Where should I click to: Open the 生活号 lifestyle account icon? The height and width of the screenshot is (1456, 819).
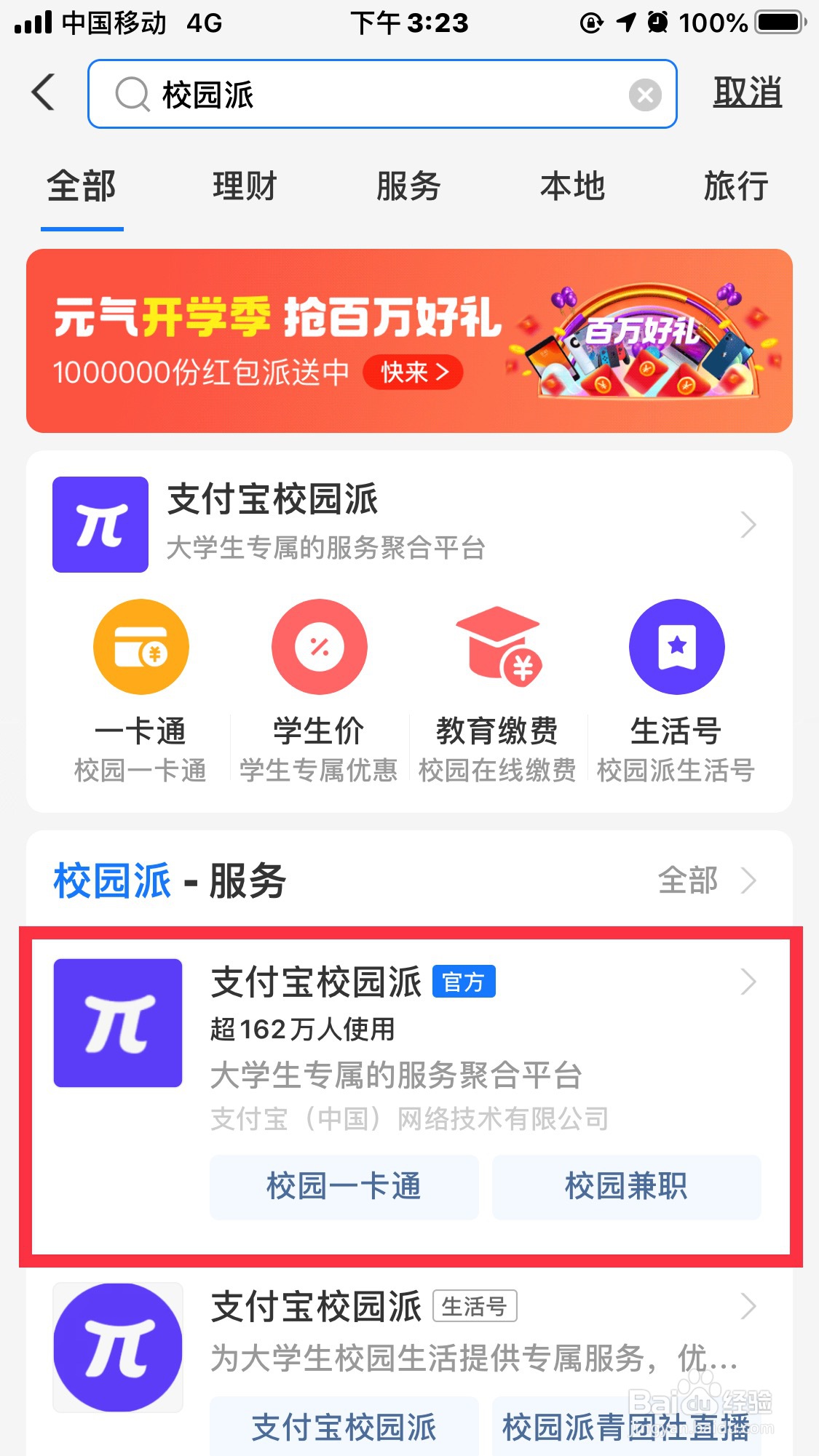click(676, 646)
